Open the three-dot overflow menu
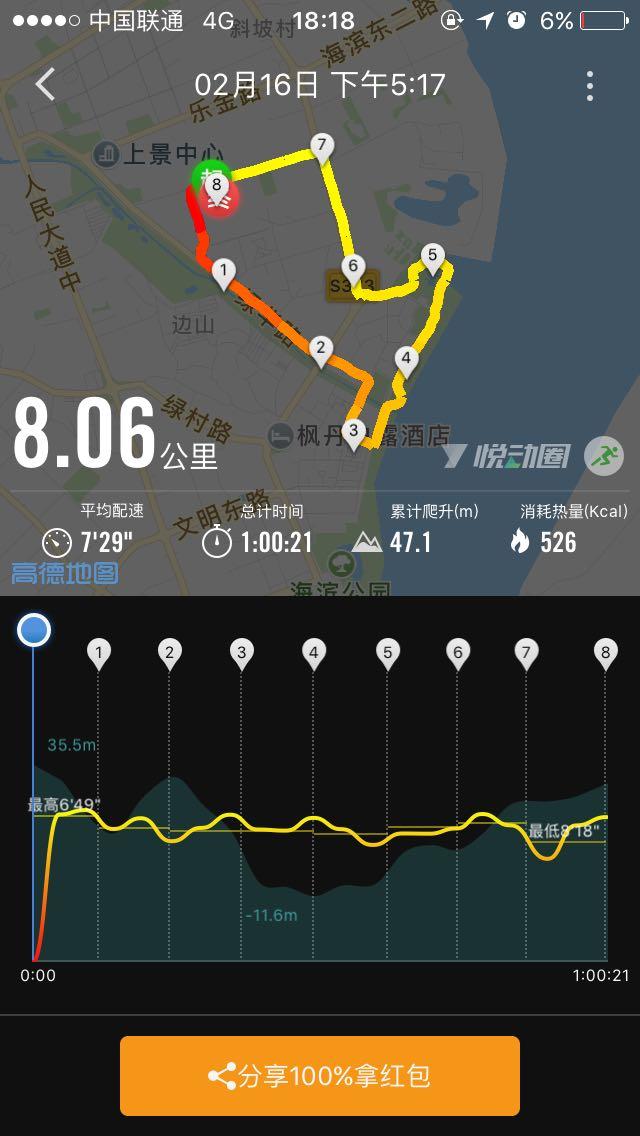Screen dimensions: 640x1136 pos(590,86)
